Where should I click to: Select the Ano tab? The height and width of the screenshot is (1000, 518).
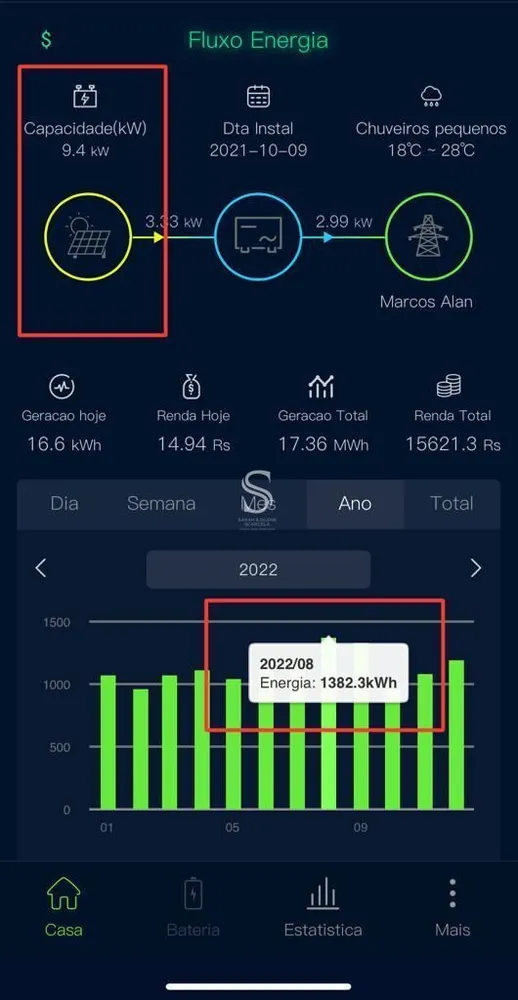click(x=355, y=503)
